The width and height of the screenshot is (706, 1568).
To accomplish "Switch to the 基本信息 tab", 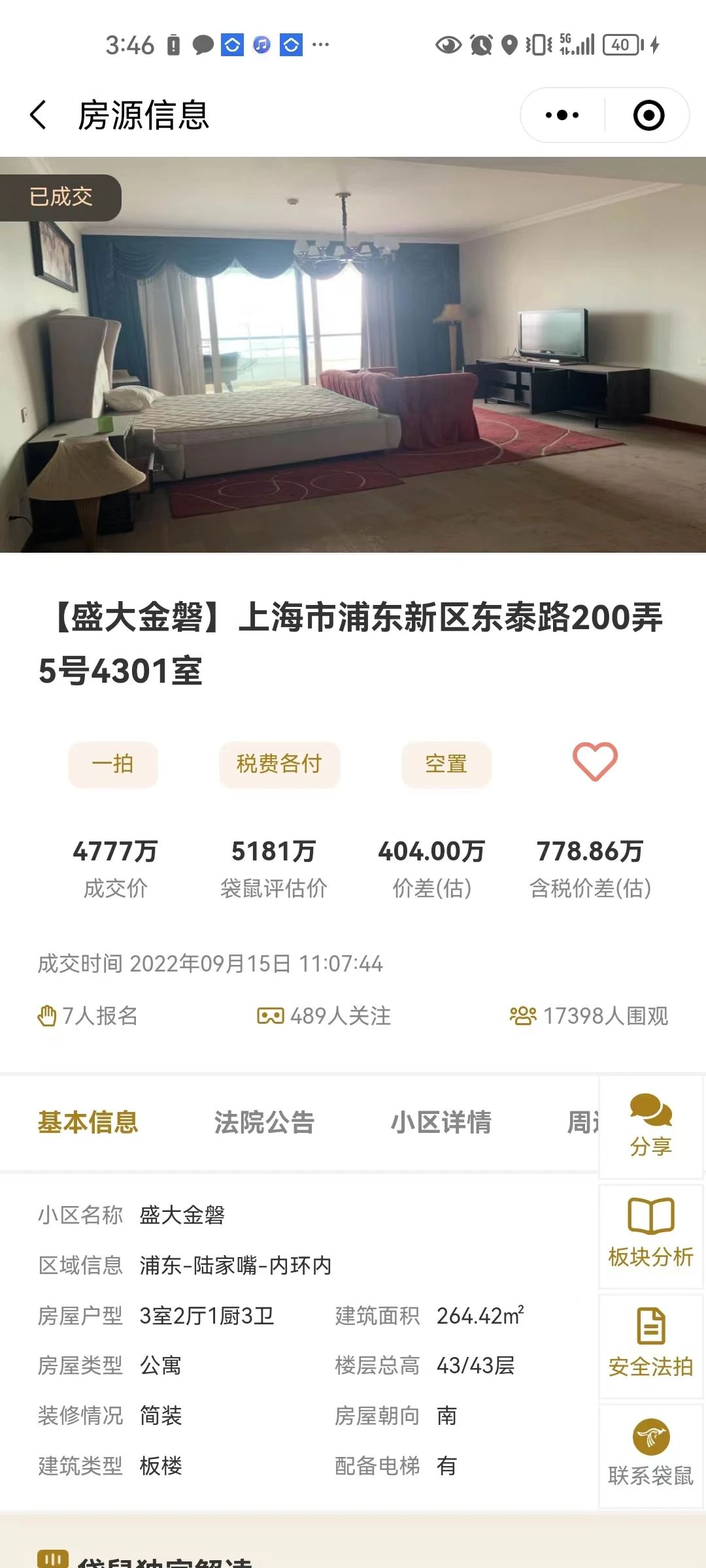I will coord(88,1122).
